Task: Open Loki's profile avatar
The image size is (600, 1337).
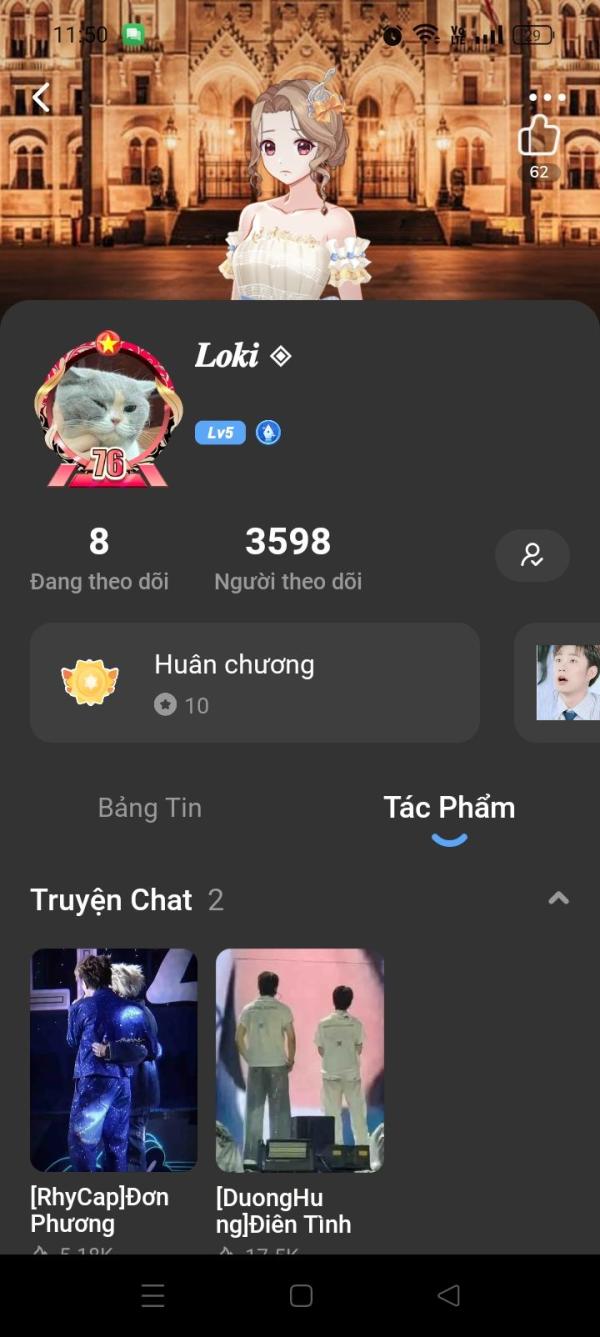Action: pyautogui.click(x=108, y=410)
